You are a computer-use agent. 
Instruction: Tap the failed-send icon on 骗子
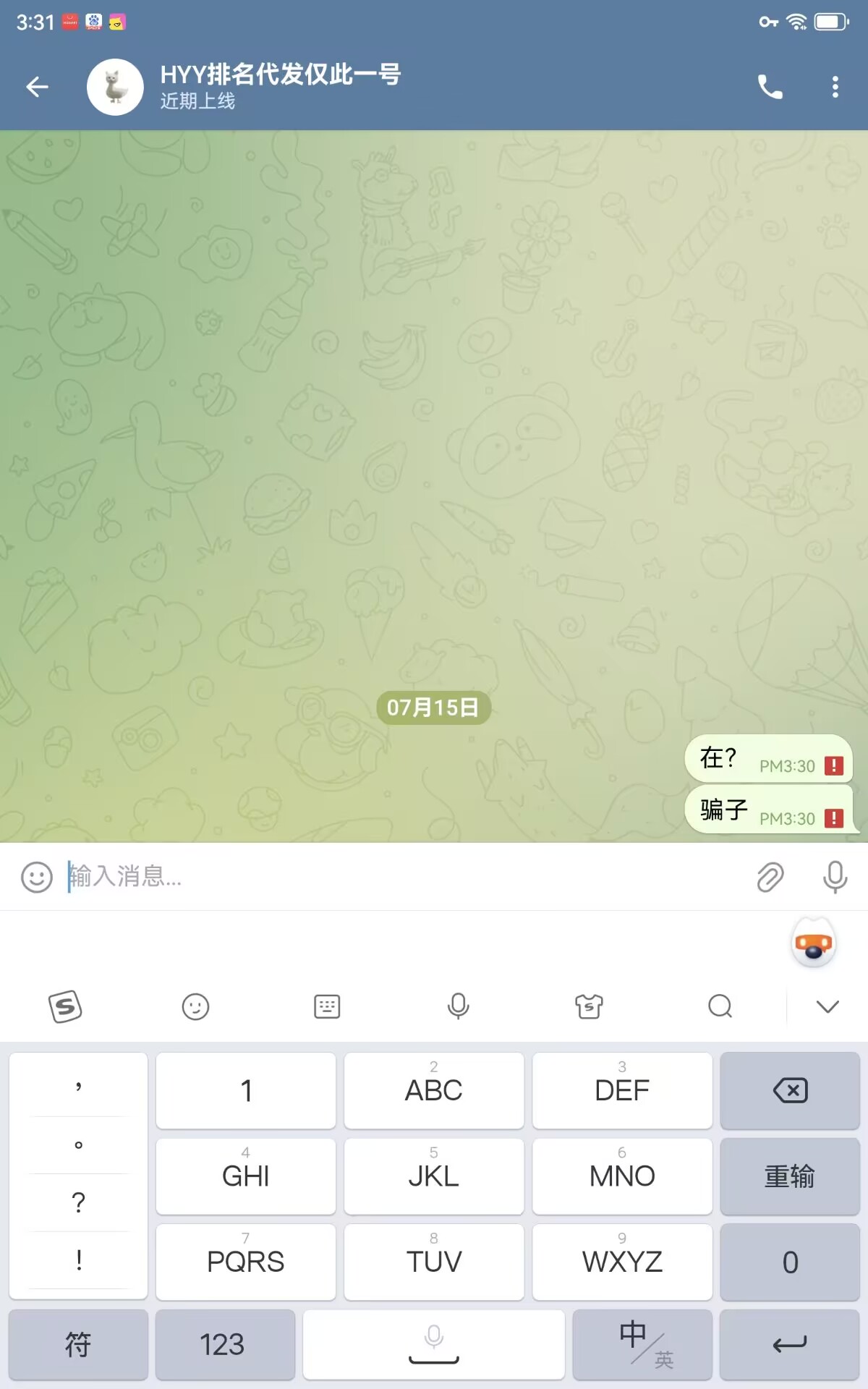click(833, 818)
